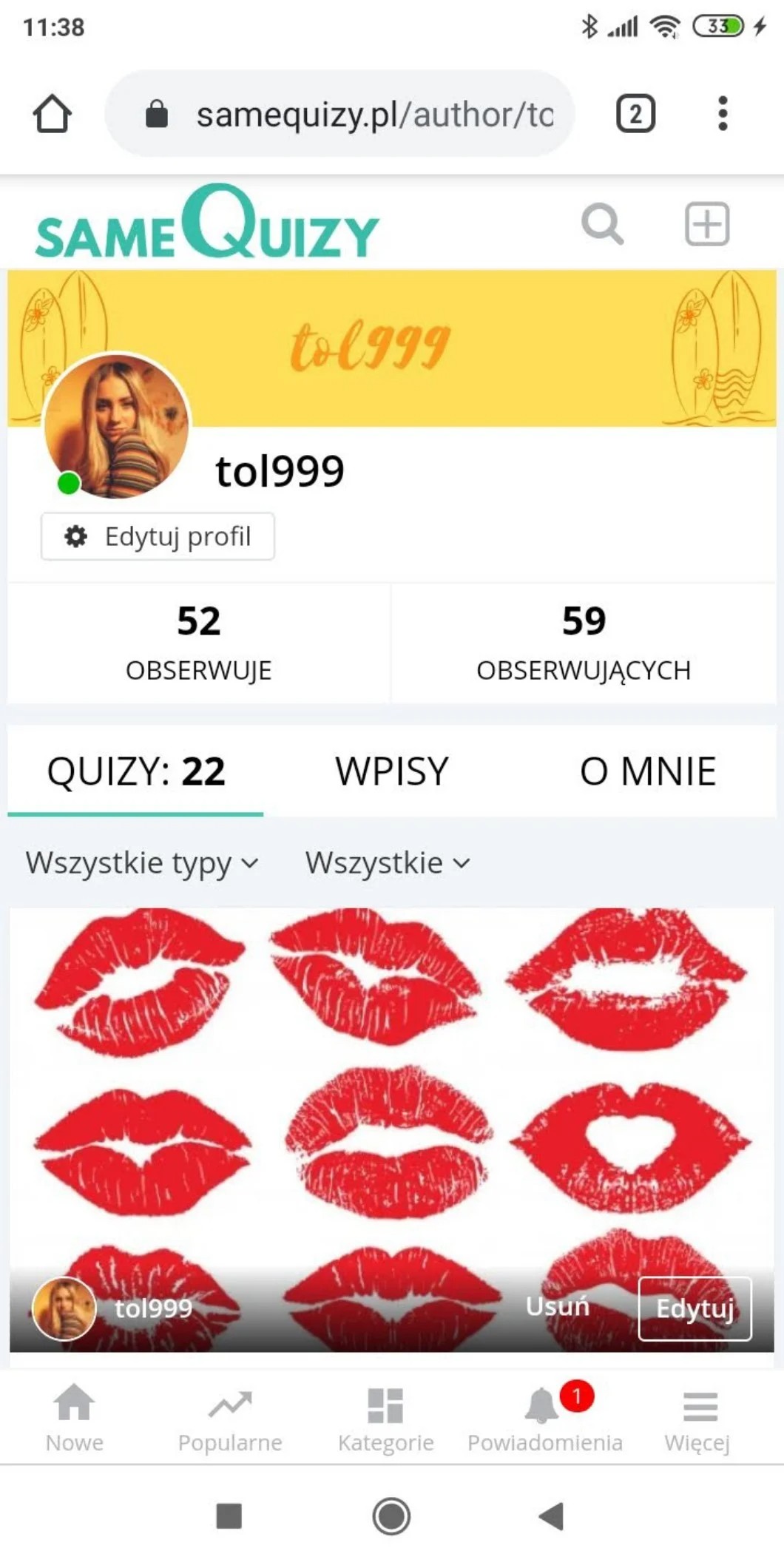The height and width of the screenshot is (1568, 784).
Task: Switch to the WPISY tab
Action: (392, 771)
